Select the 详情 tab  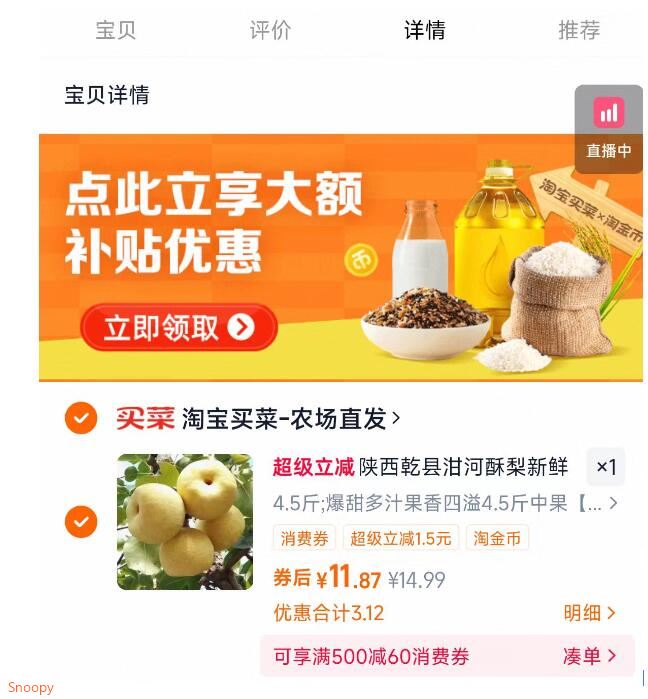tap(424, 30)
